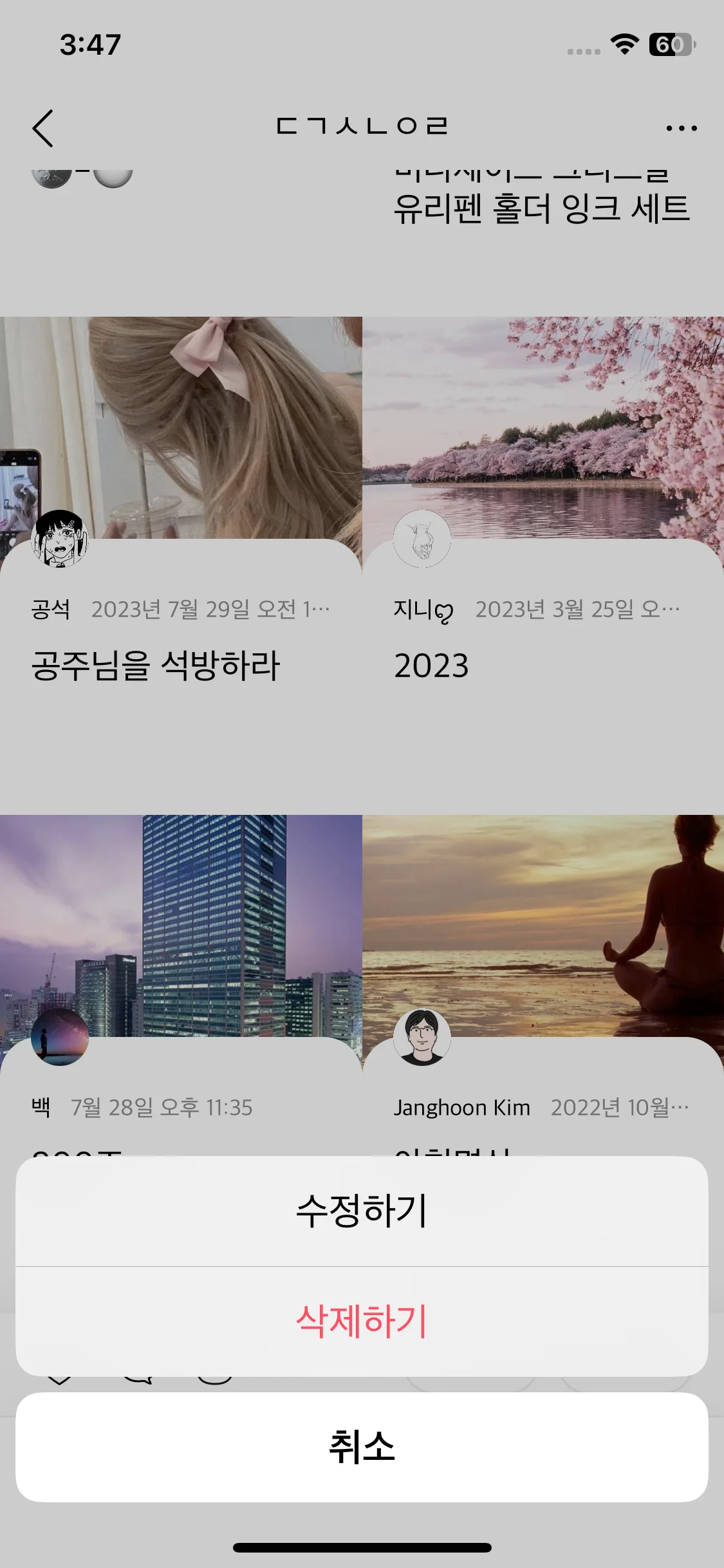Image resolution: width=724 pixels, height=1568 pixels.
Task: Tap 지니ღ's profile avatar image
Action: (x=422, y=539)
